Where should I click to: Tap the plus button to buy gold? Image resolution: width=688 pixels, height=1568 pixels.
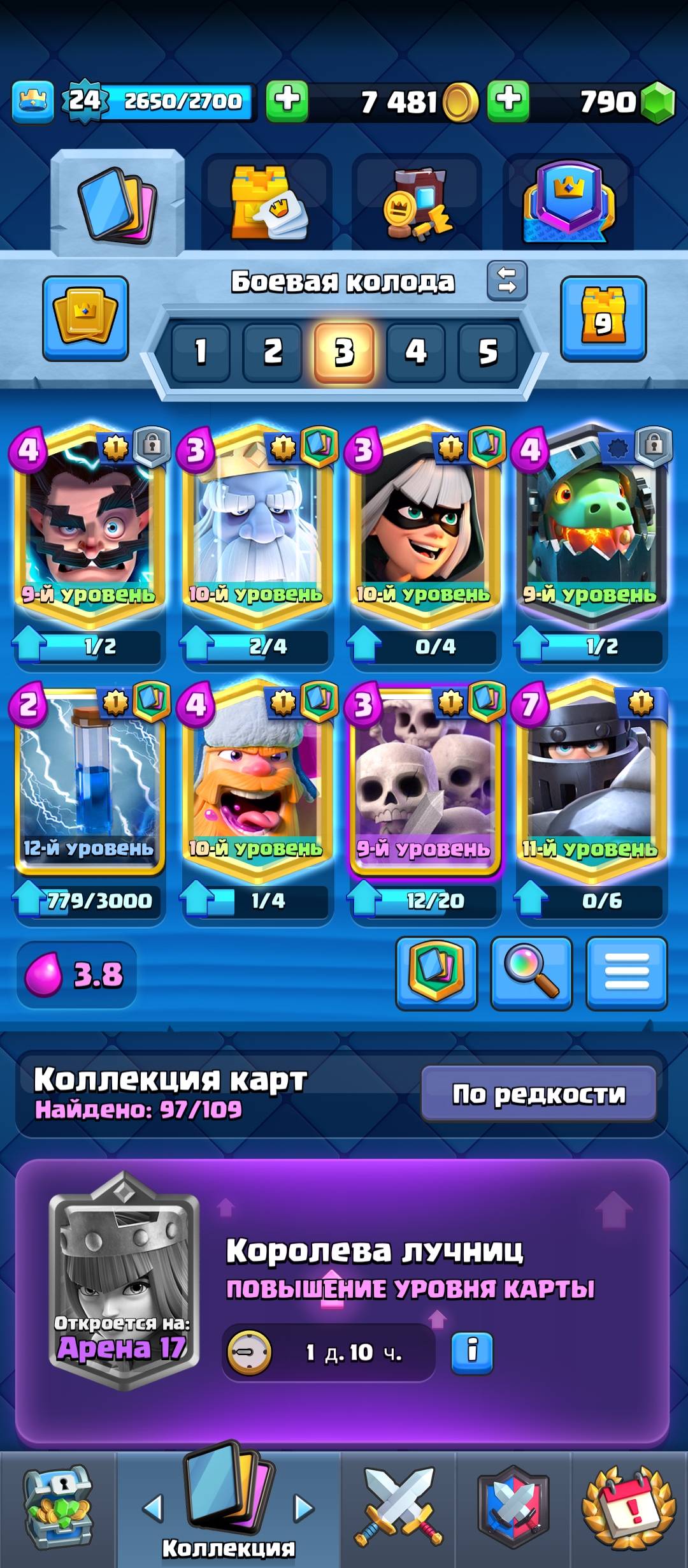point(287,101)
